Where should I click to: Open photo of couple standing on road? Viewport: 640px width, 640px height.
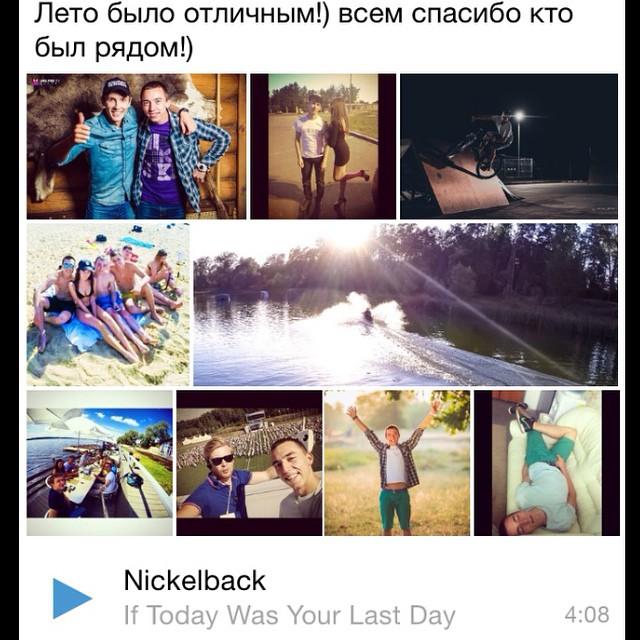click(x=323, y=146)
